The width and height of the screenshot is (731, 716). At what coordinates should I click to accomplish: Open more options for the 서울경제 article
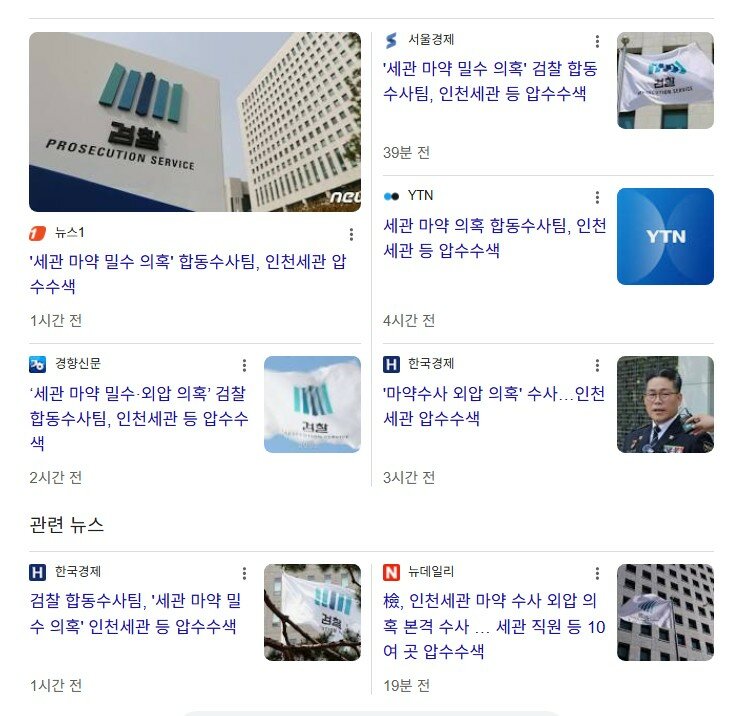[x=597, y=41]
